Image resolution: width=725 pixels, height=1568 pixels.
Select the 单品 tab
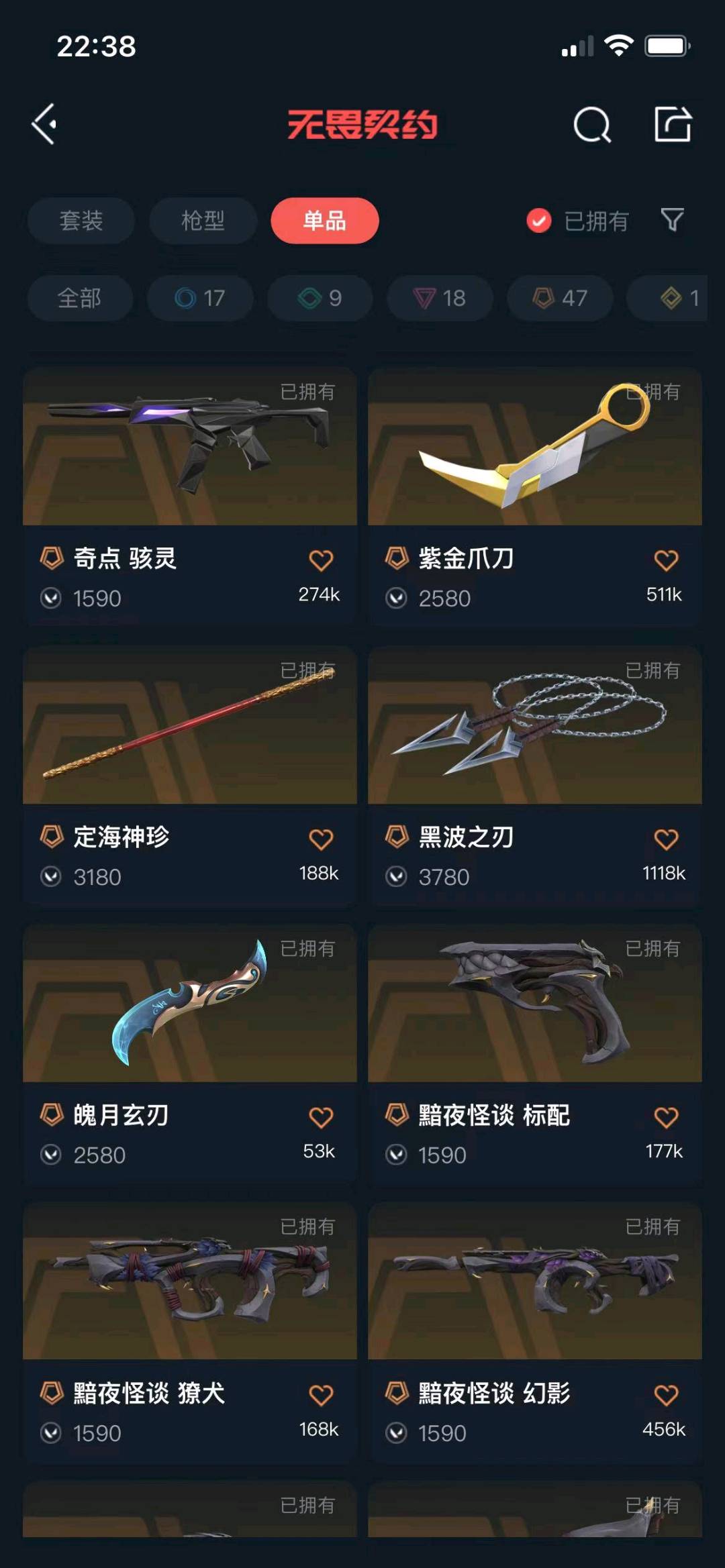point(324,221)
